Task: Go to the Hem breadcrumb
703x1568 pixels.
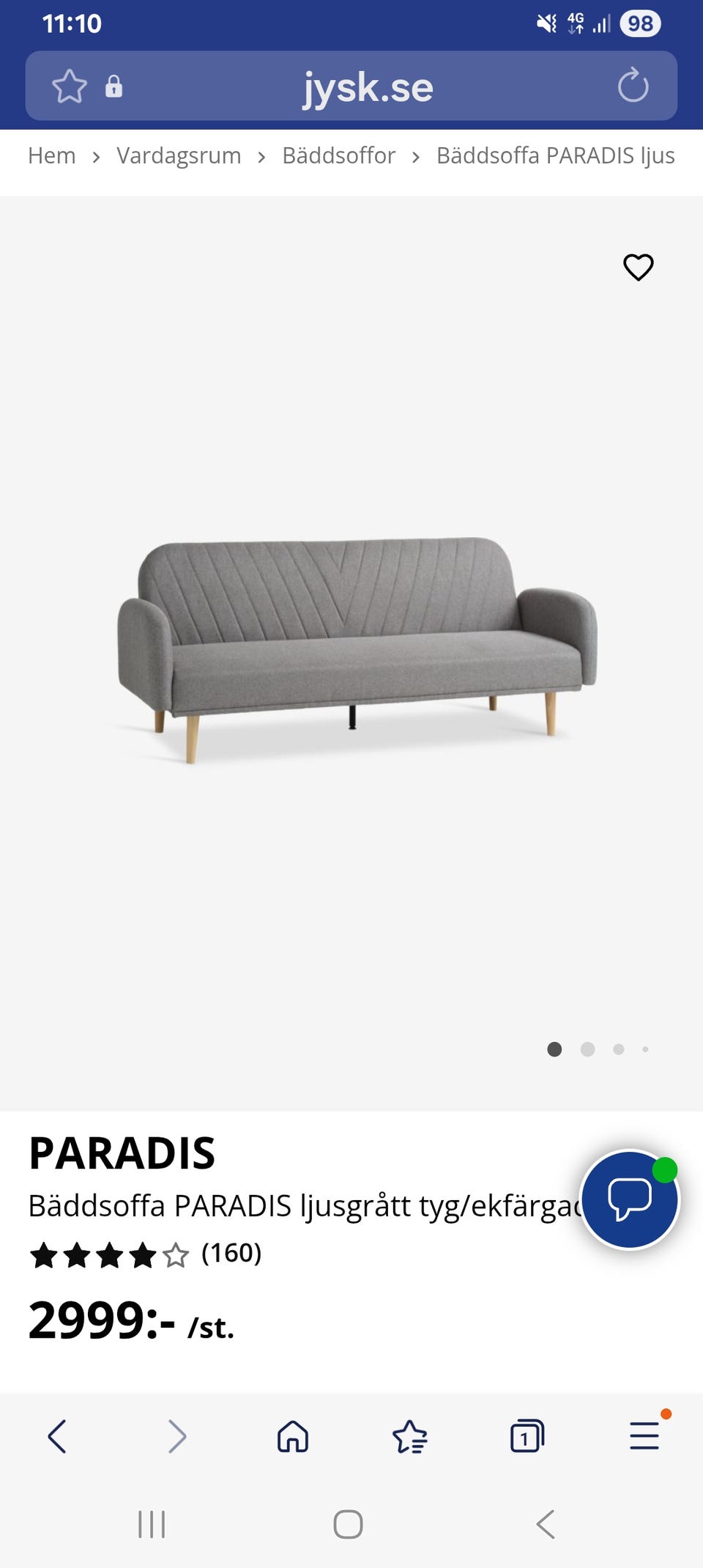Action: click(x=52, y=156)
